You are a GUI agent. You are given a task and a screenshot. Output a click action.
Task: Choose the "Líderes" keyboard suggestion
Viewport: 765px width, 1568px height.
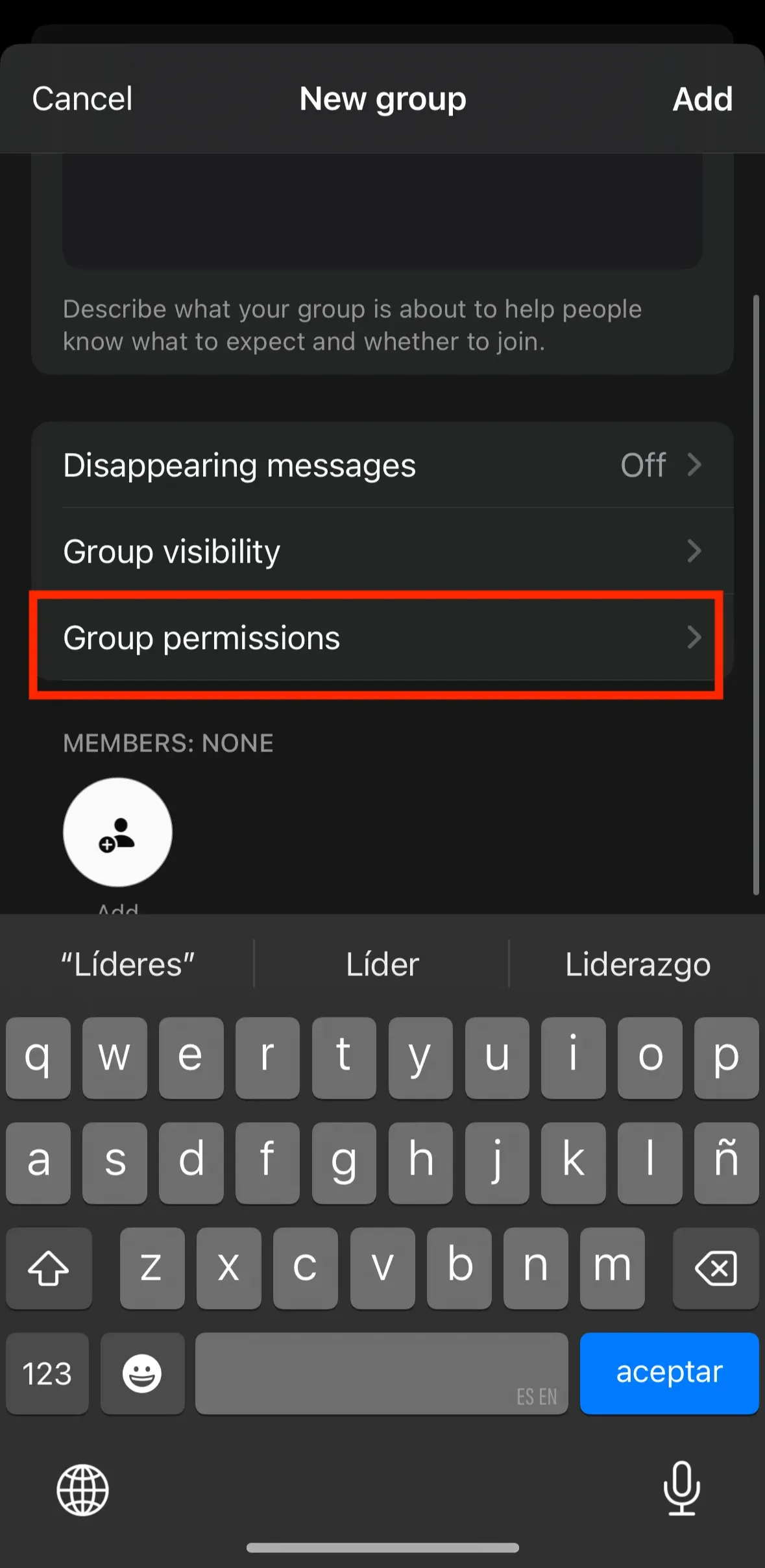pos(128,964)
